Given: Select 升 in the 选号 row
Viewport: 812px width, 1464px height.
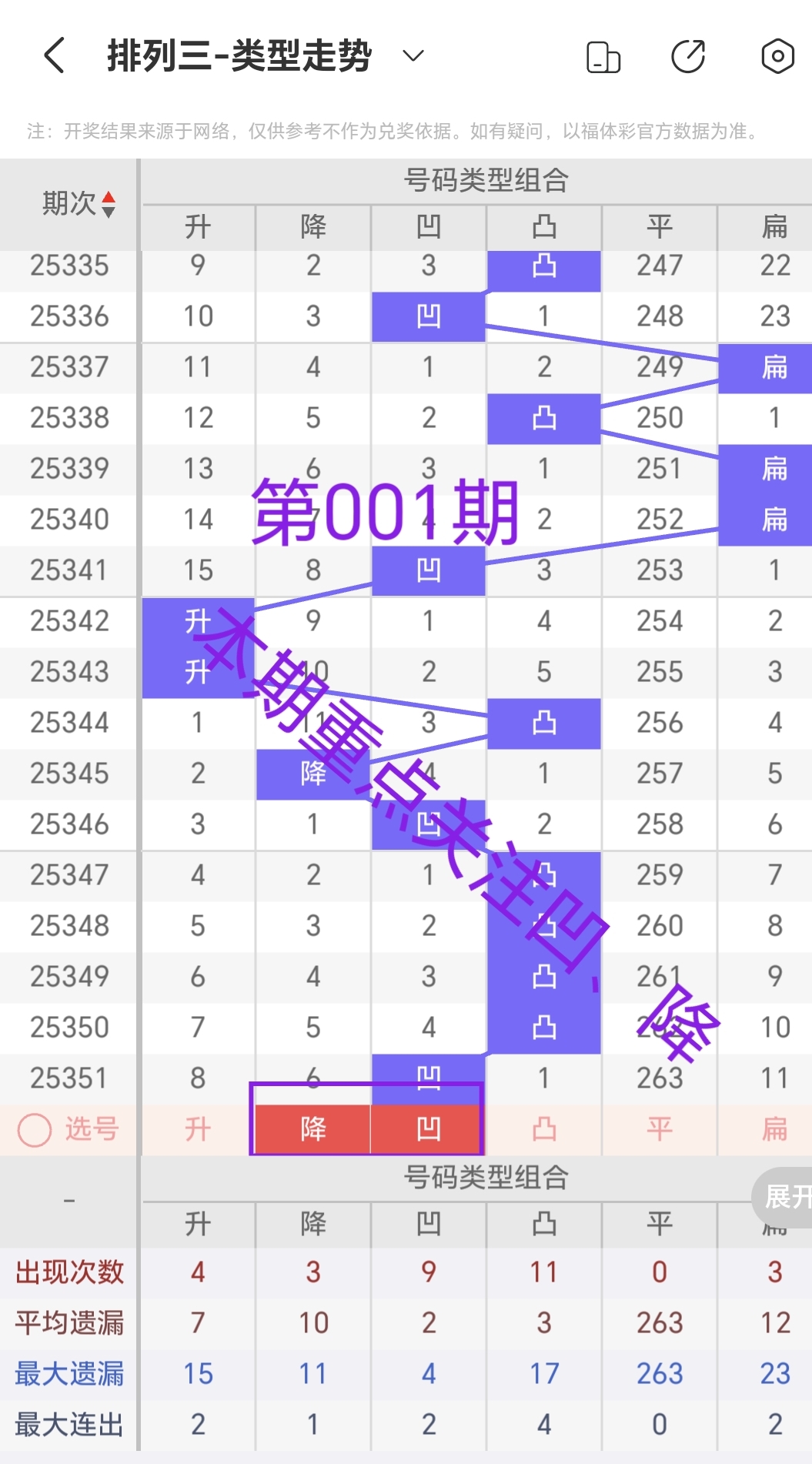Looking at the screenshot, I should click(x=197, y=1128).
